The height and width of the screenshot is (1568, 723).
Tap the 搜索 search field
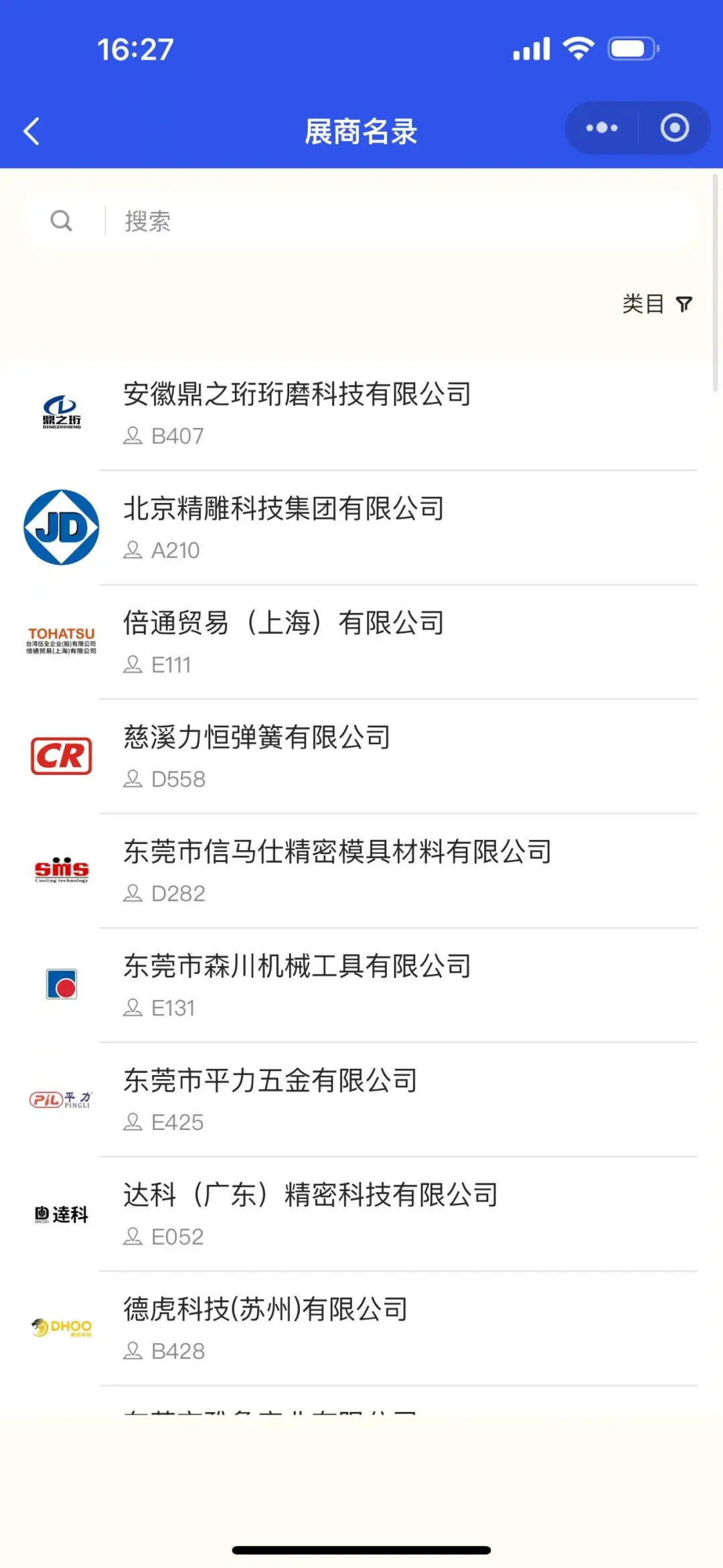[361, 221]
